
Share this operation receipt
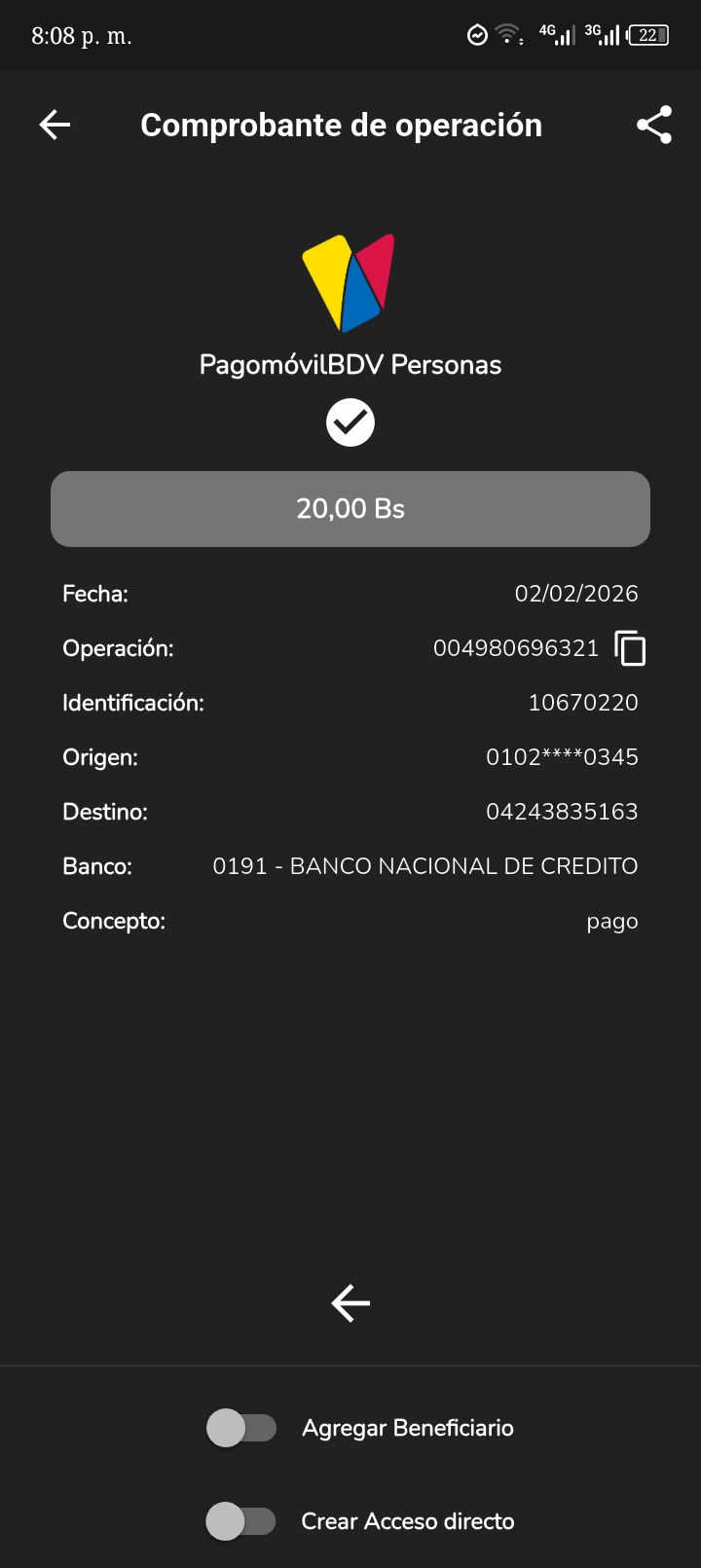(654, 125)
